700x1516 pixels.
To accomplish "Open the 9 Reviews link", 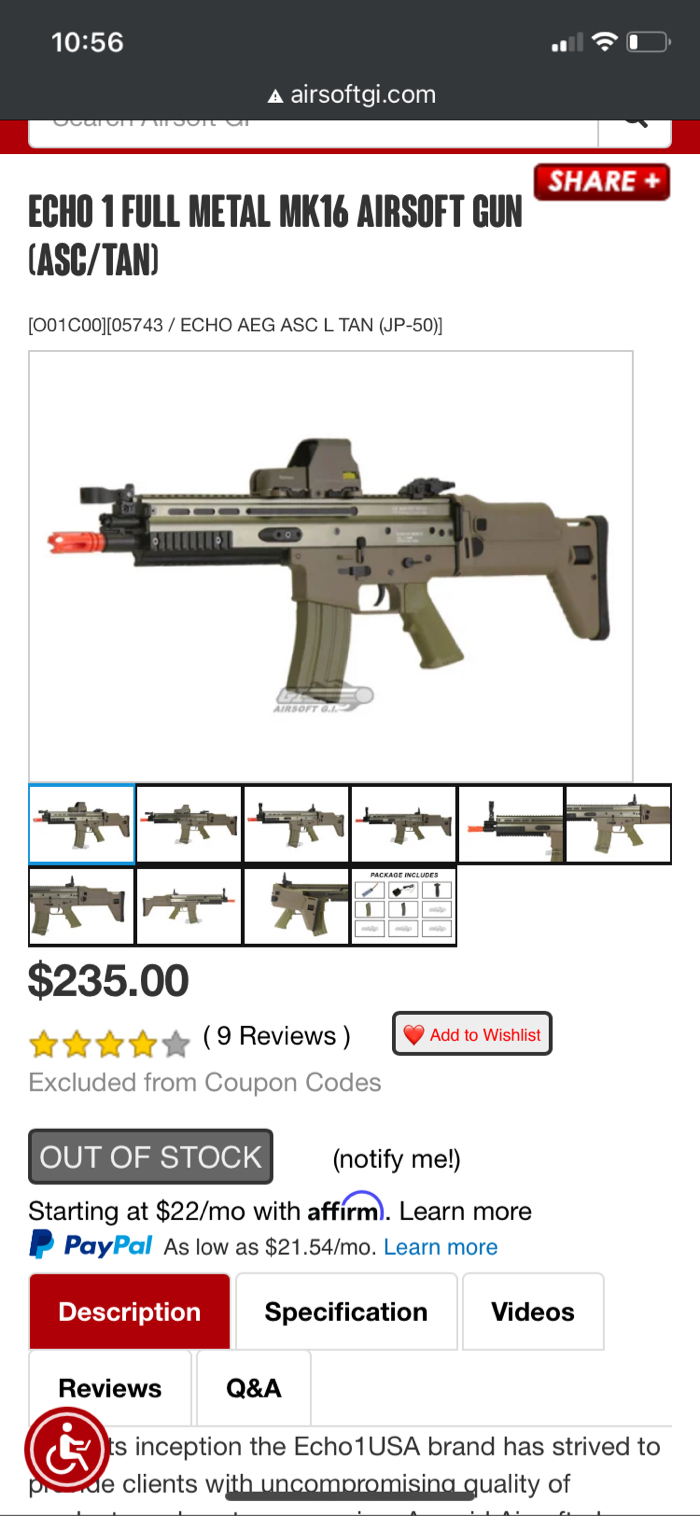I will pyautogui.click(x=277, y=1036).
